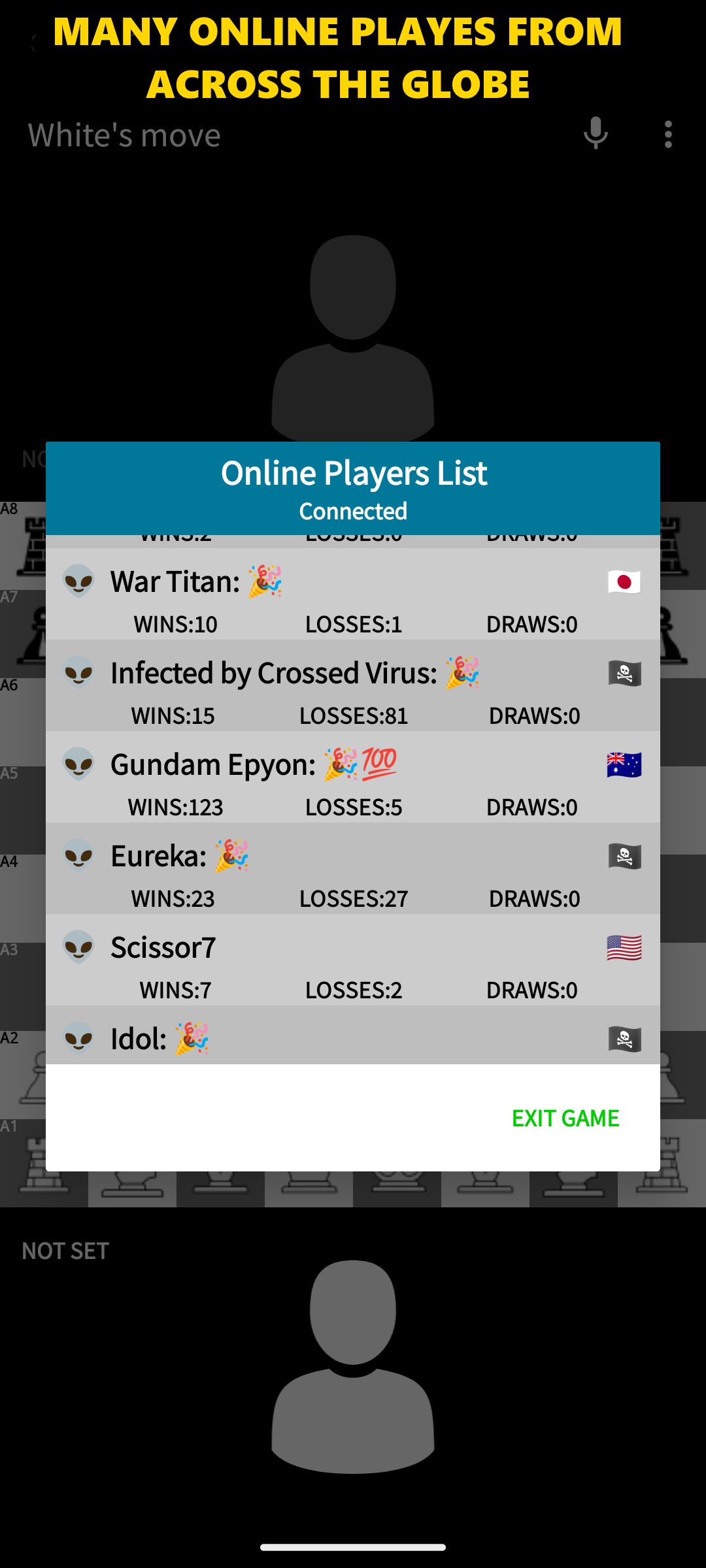Select the Eureka player row
This screenshot has width=706, height=1568.
click(x=353, y=869)
